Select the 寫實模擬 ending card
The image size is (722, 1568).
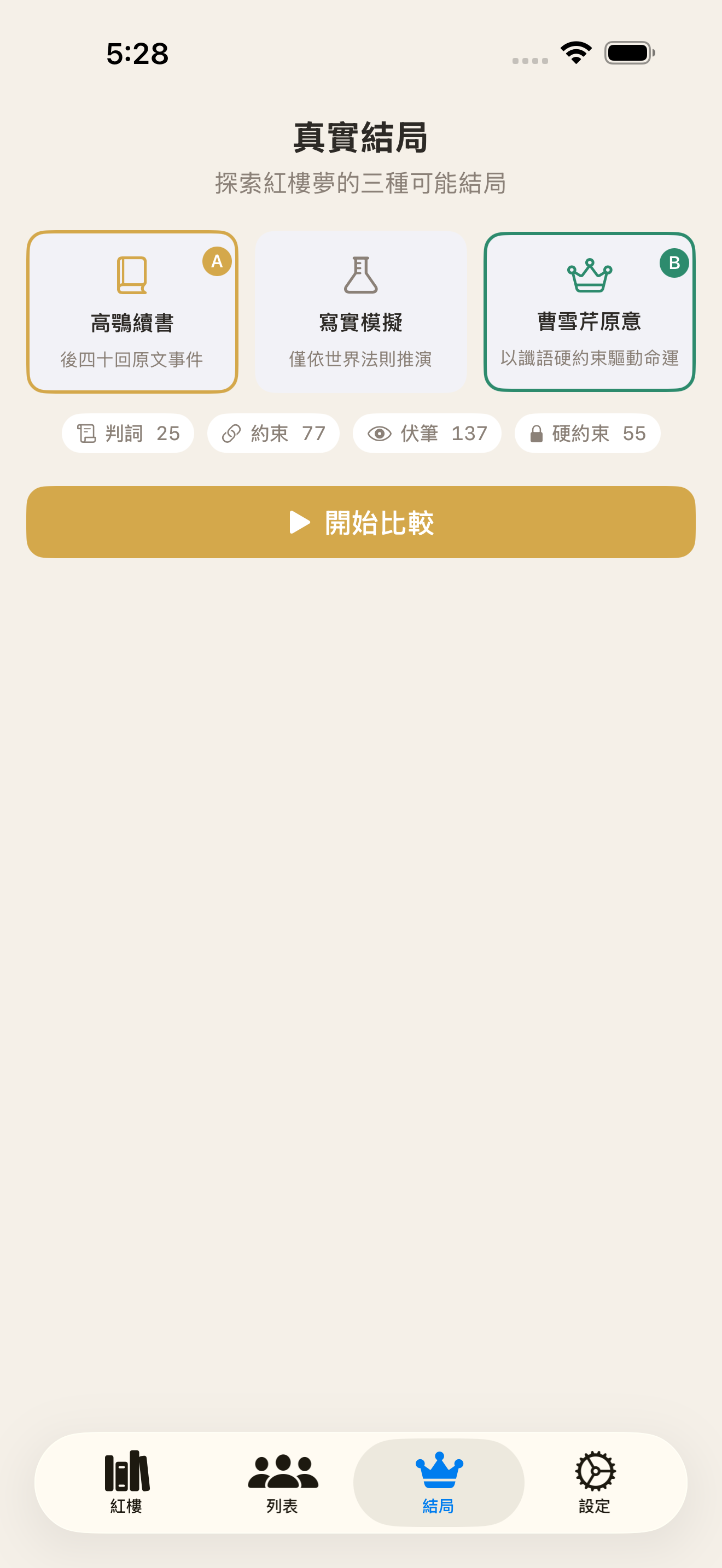[360, 312]
